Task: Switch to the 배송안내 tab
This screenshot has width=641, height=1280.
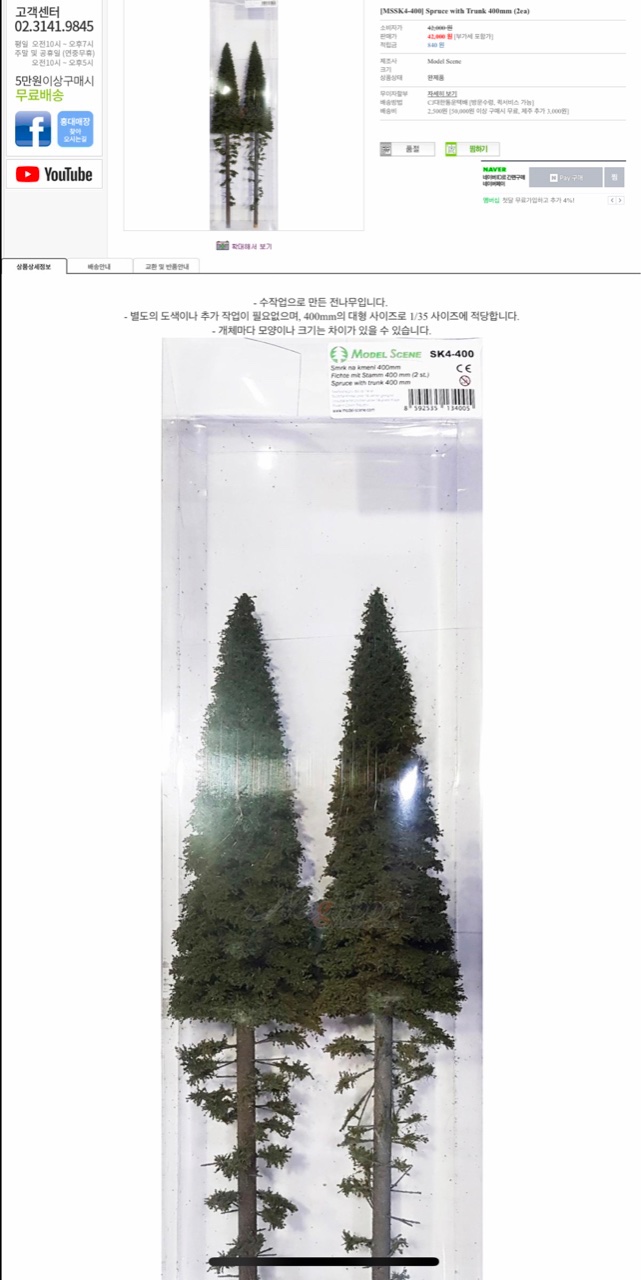Action: point(99,267)
